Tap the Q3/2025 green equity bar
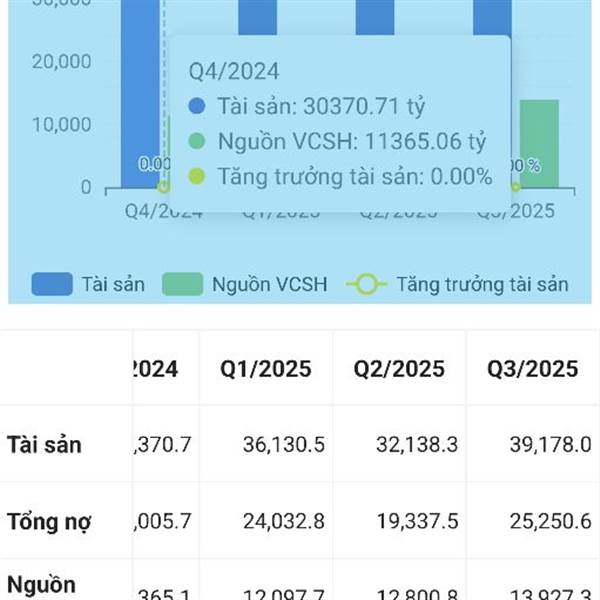600x600 pixels. pos(539,144)
